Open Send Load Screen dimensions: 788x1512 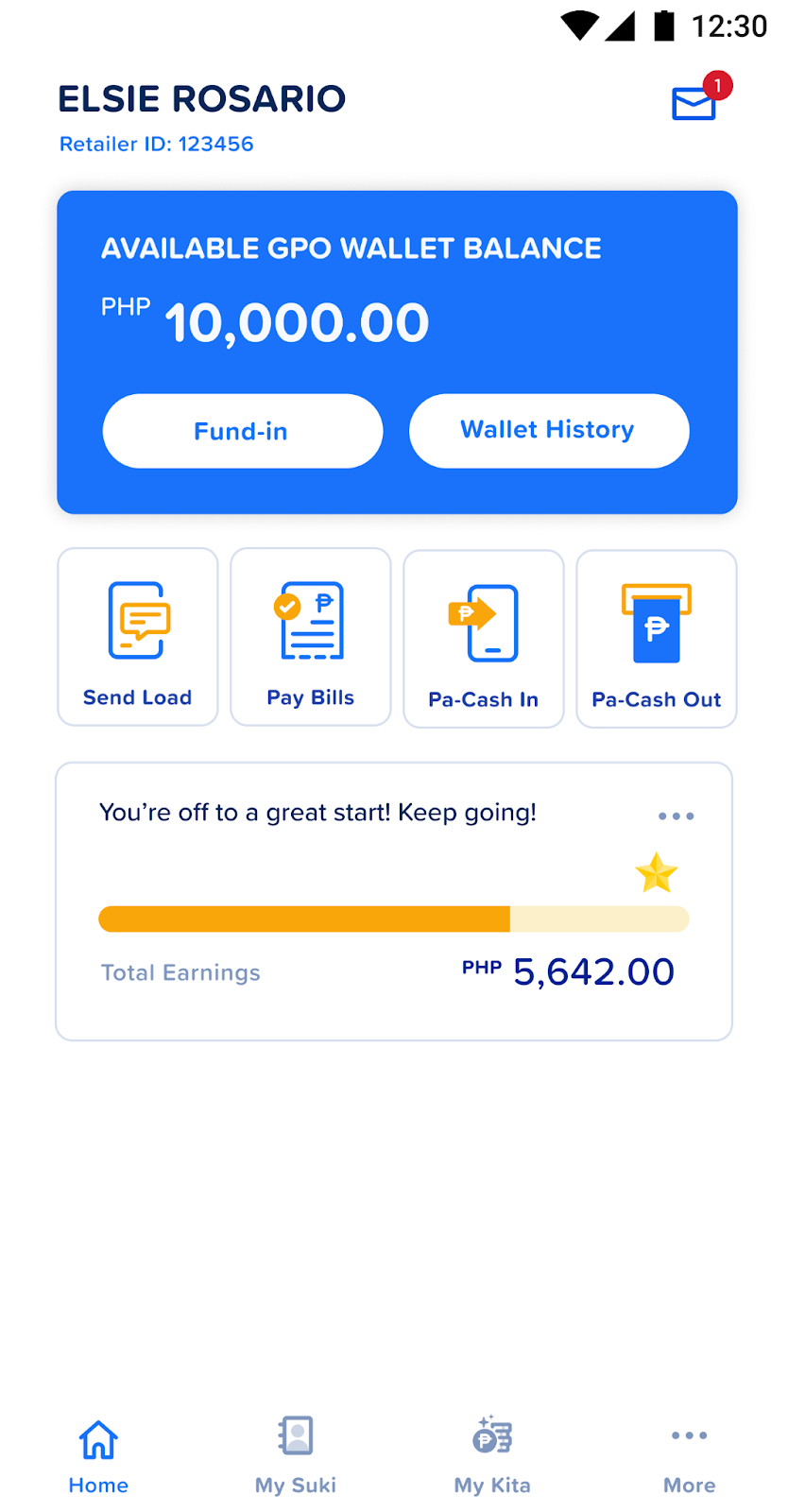[x=138, y=637]
